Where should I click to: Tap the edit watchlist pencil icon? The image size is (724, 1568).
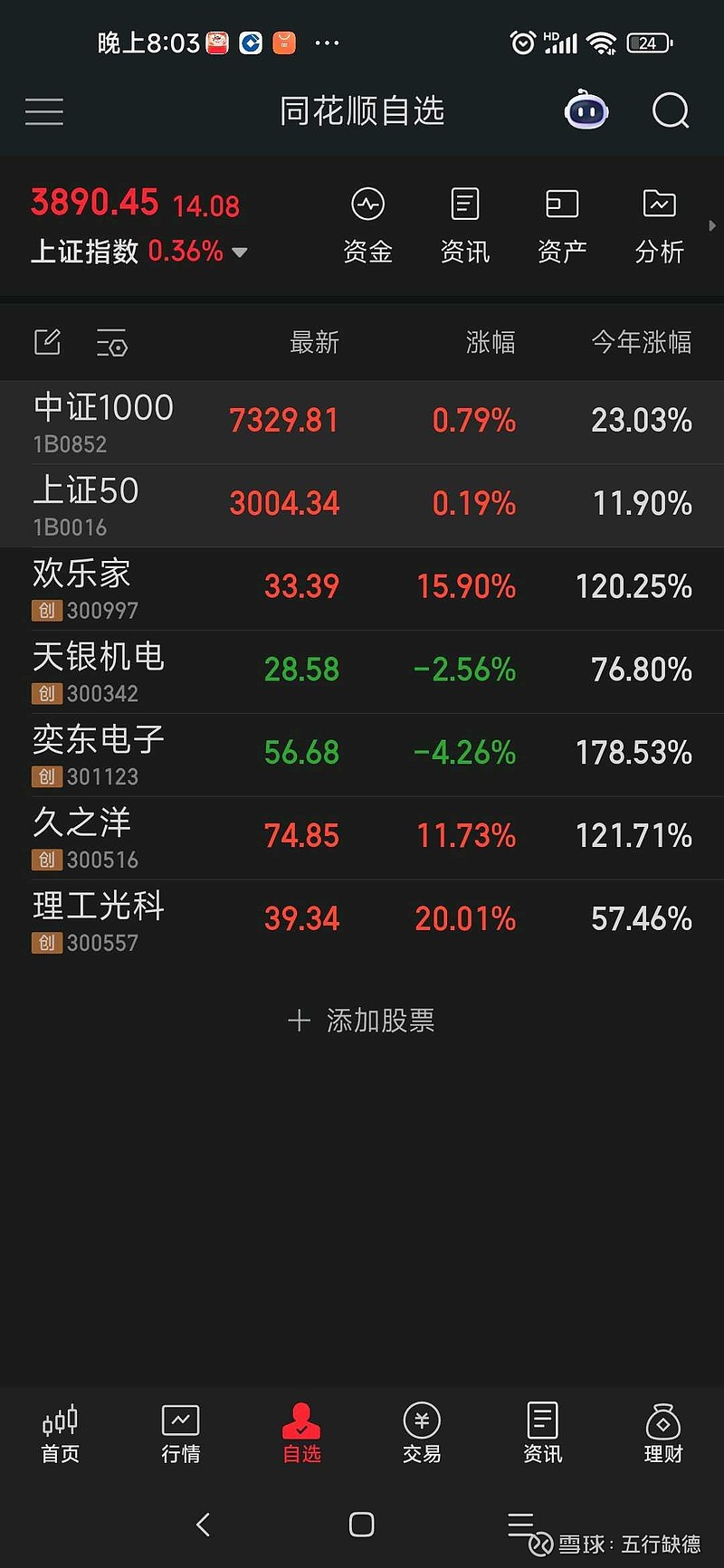[x=47, y=342]
